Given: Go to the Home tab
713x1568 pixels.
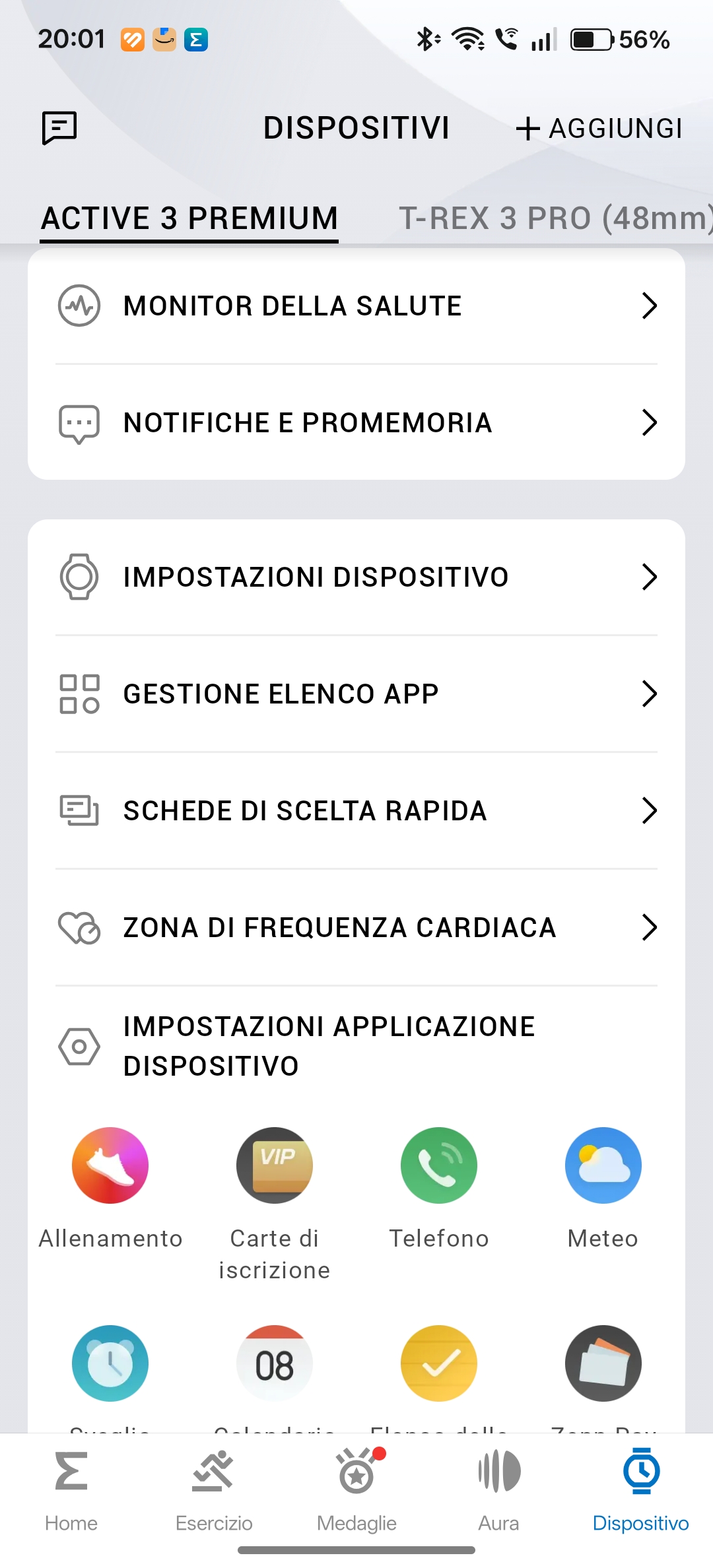Looking at the screenshot, I should pyautogui.click(x=71, y=1490).
